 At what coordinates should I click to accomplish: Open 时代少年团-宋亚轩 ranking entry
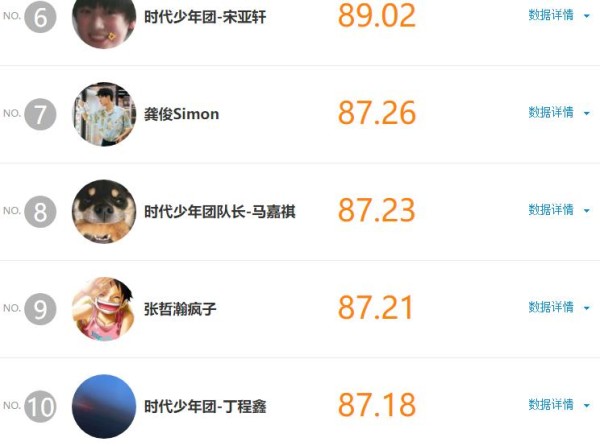[205, 17]
